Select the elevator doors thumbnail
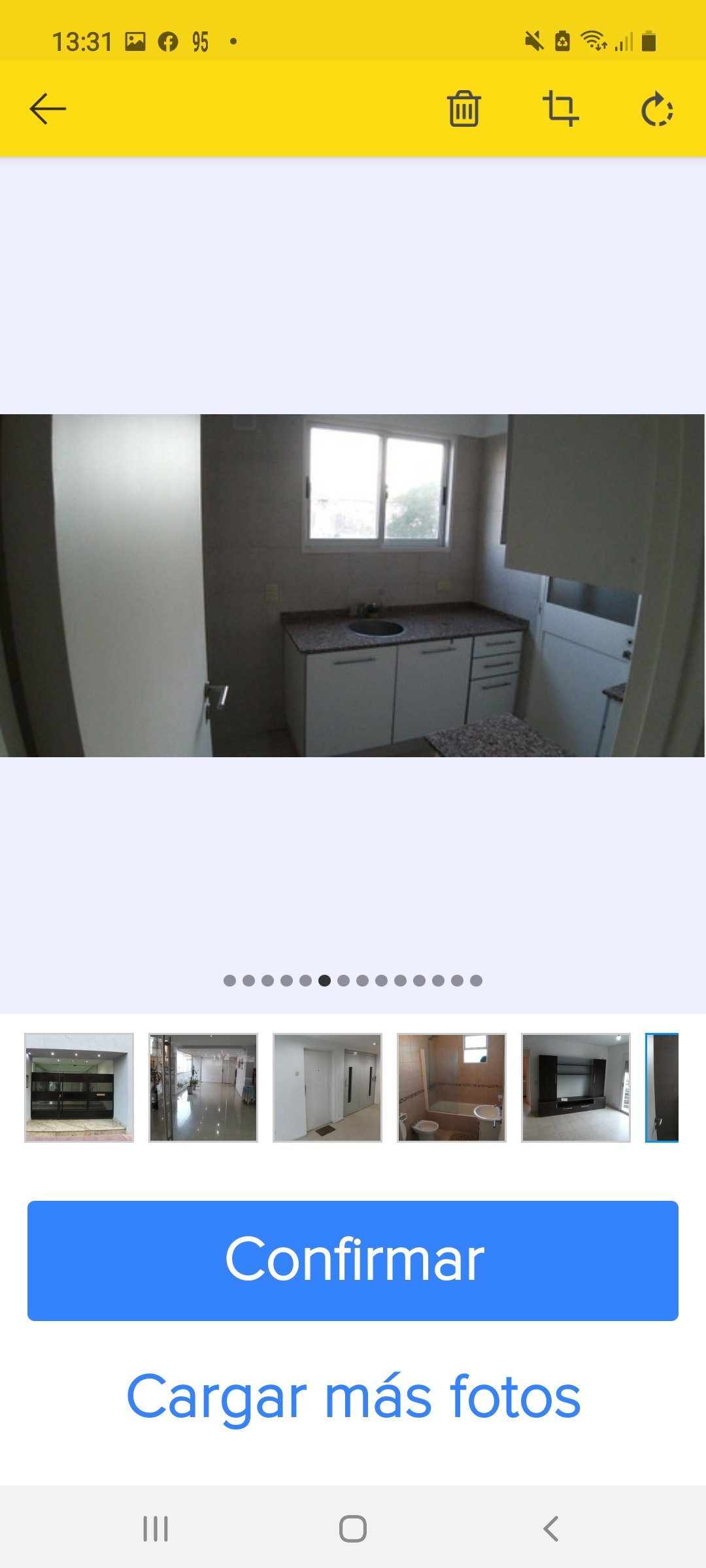 coord(328,1088)
